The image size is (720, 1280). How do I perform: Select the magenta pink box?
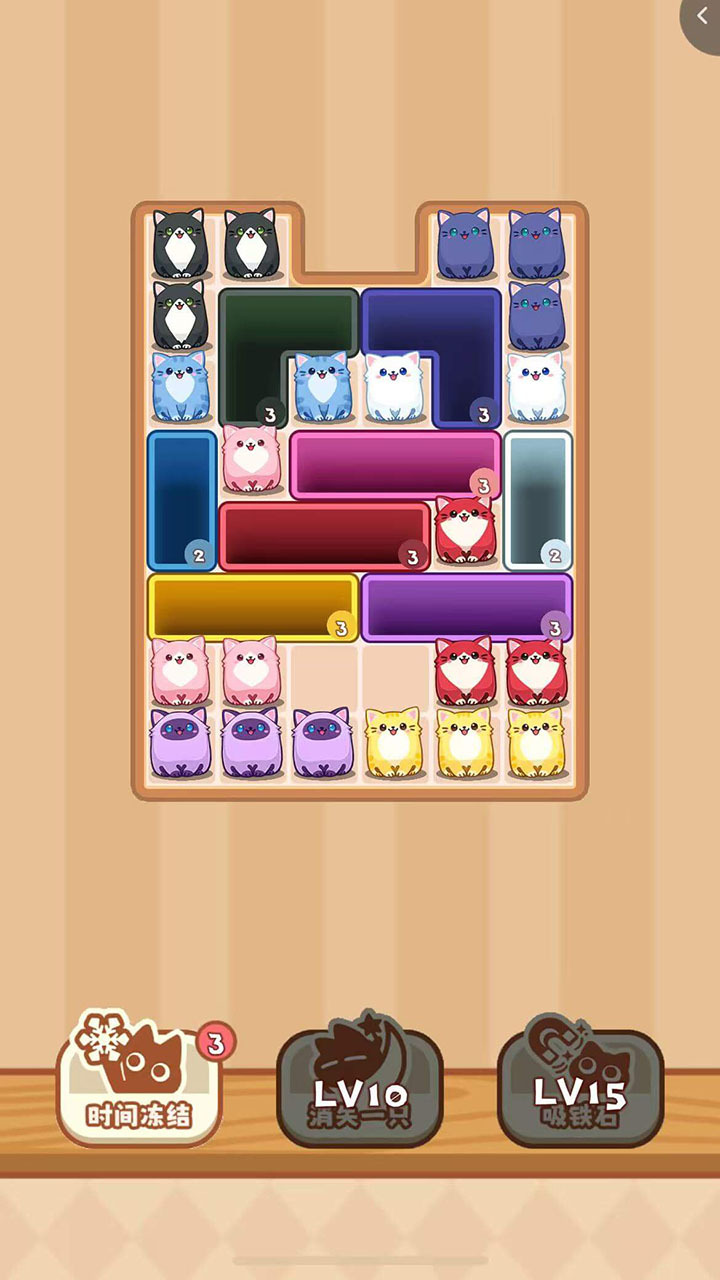tap(395, 465)
